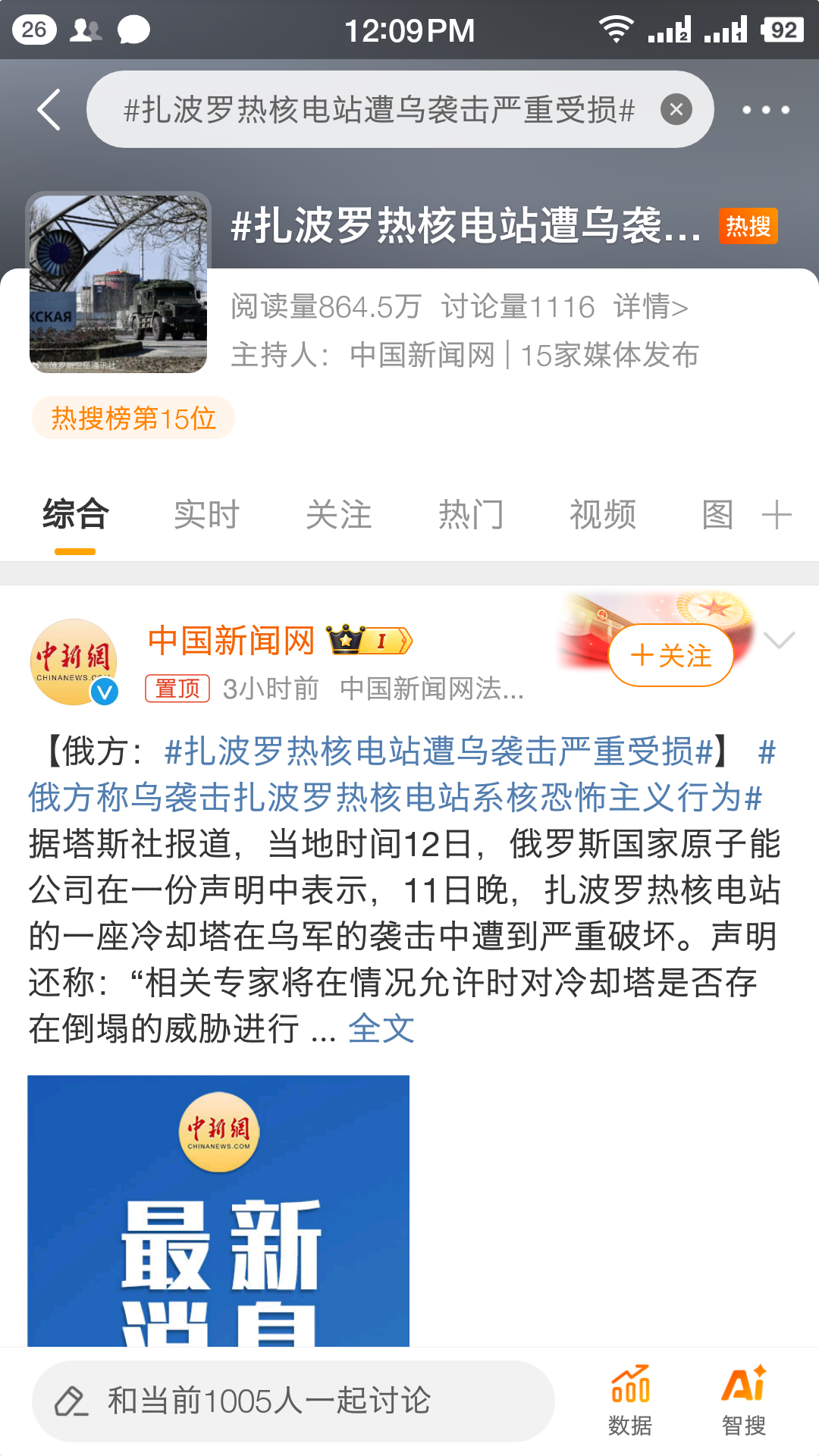Tap the search box with the hashtag topic
The image size is (819, 1456).
click(379, 110)
